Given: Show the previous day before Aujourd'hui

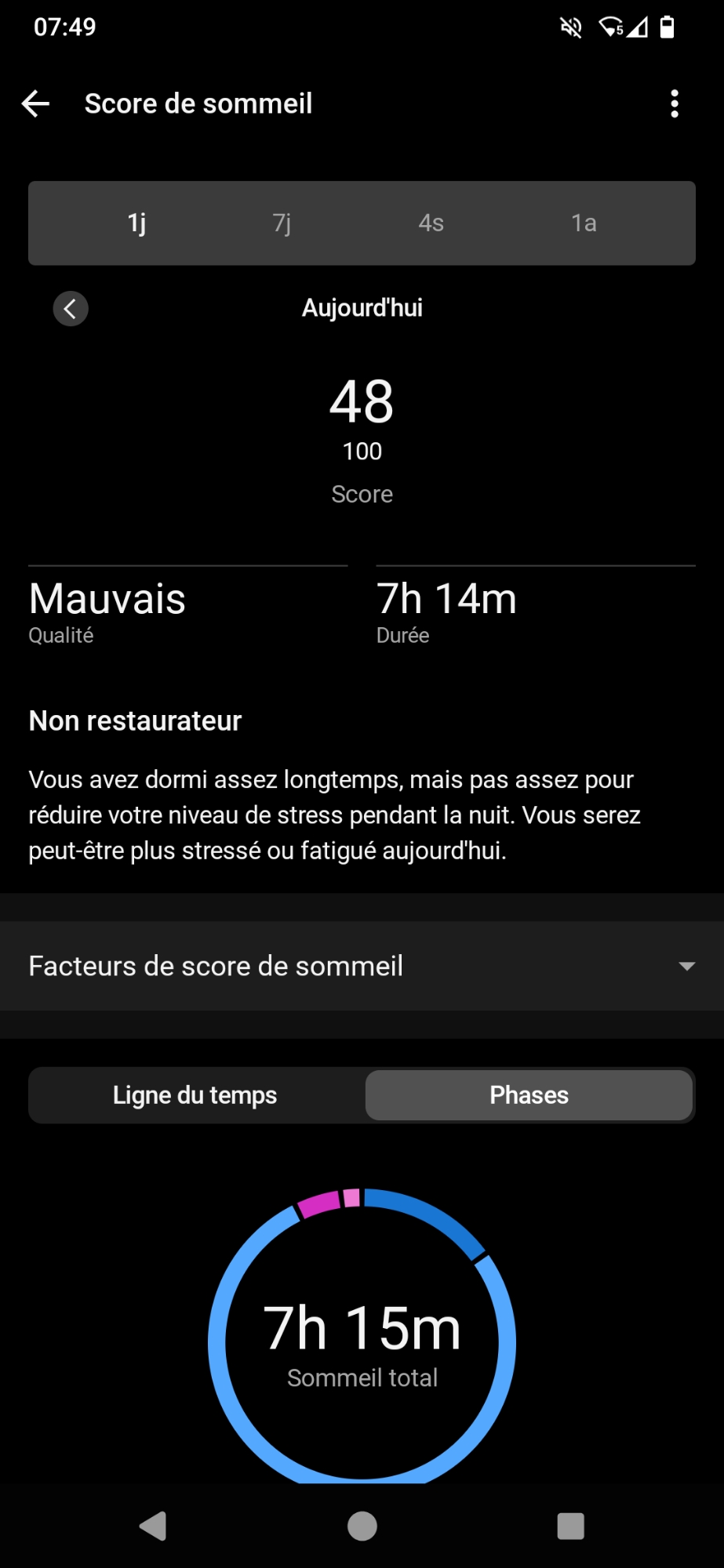Looking at the screenshot, I should (71, 309).
